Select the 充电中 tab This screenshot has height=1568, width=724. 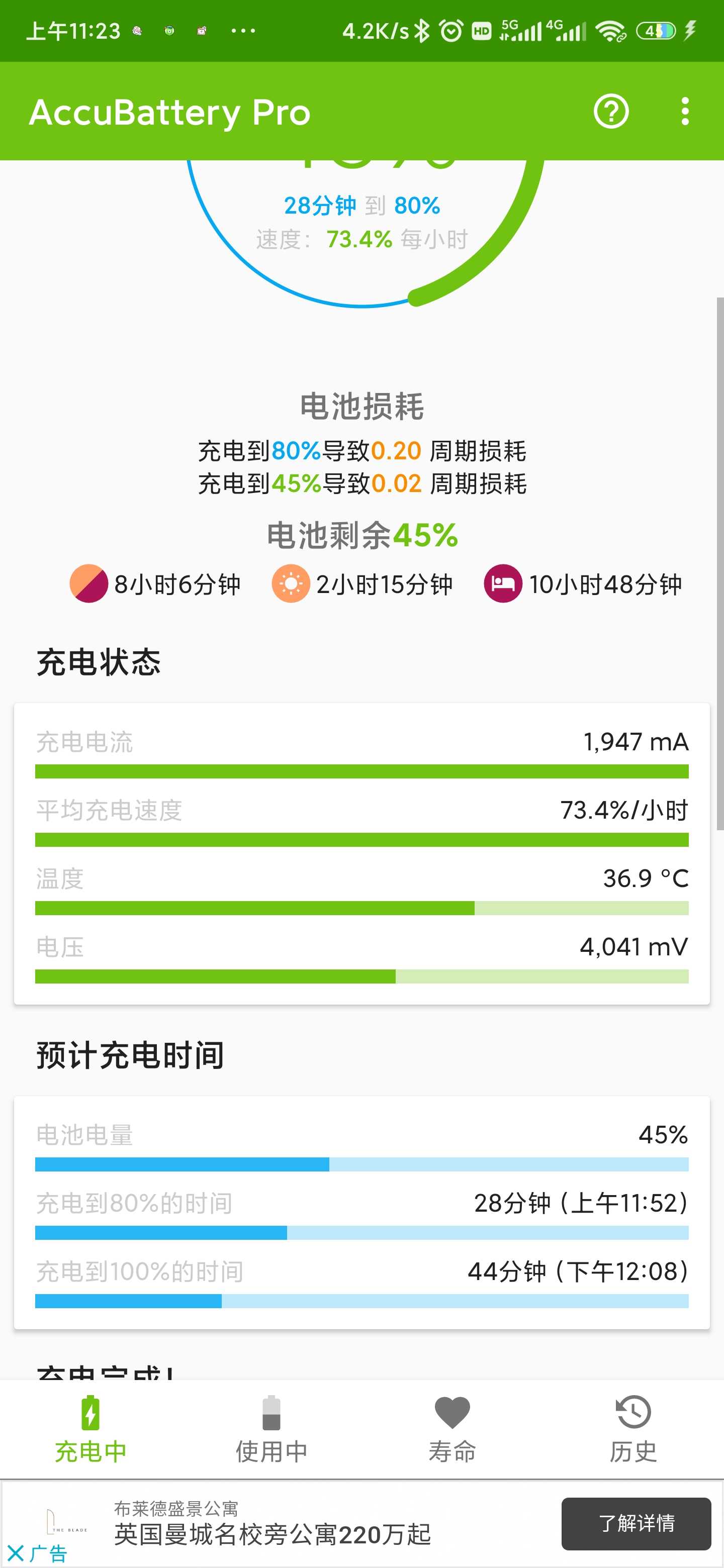tap(90, 1429)
